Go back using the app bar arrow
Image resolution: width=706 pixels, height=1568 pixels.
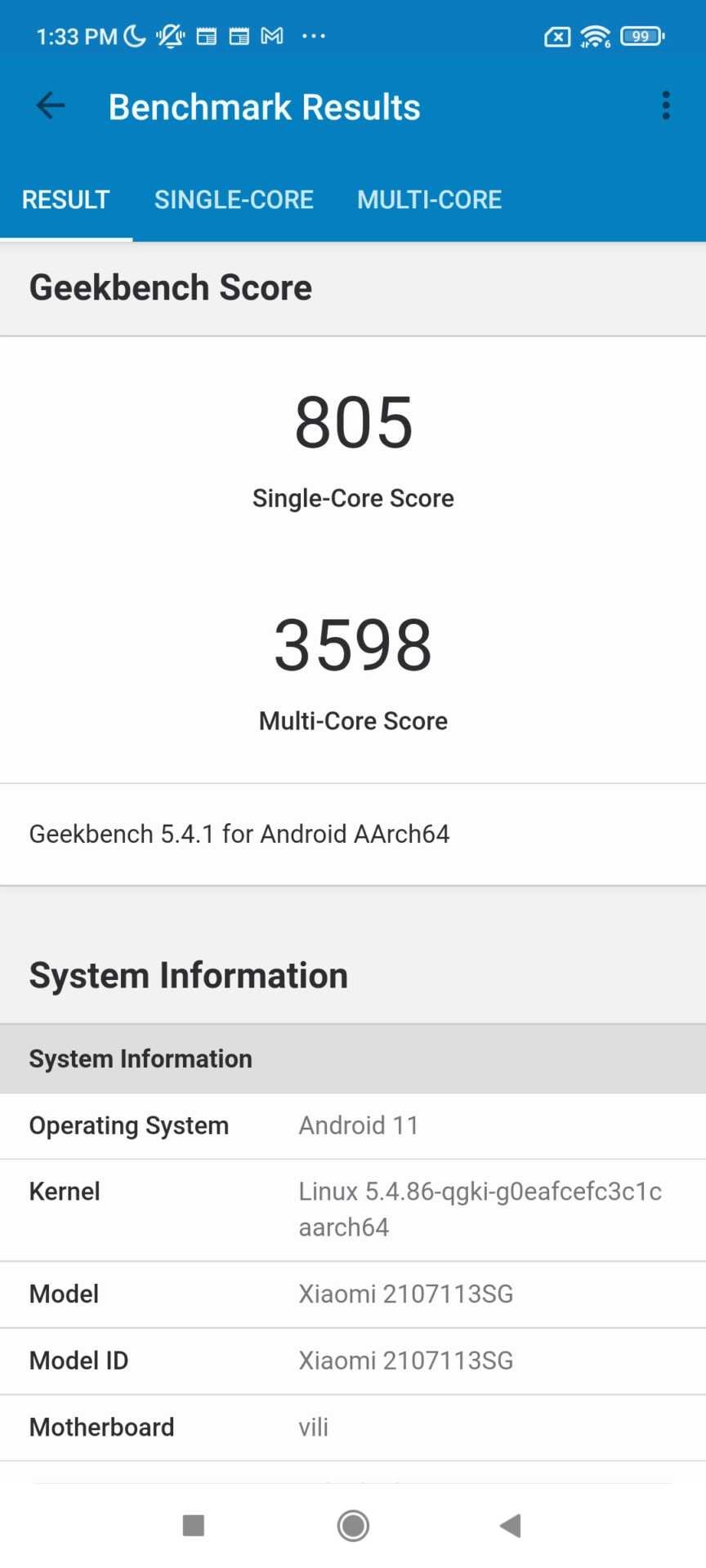click(51, 106)
